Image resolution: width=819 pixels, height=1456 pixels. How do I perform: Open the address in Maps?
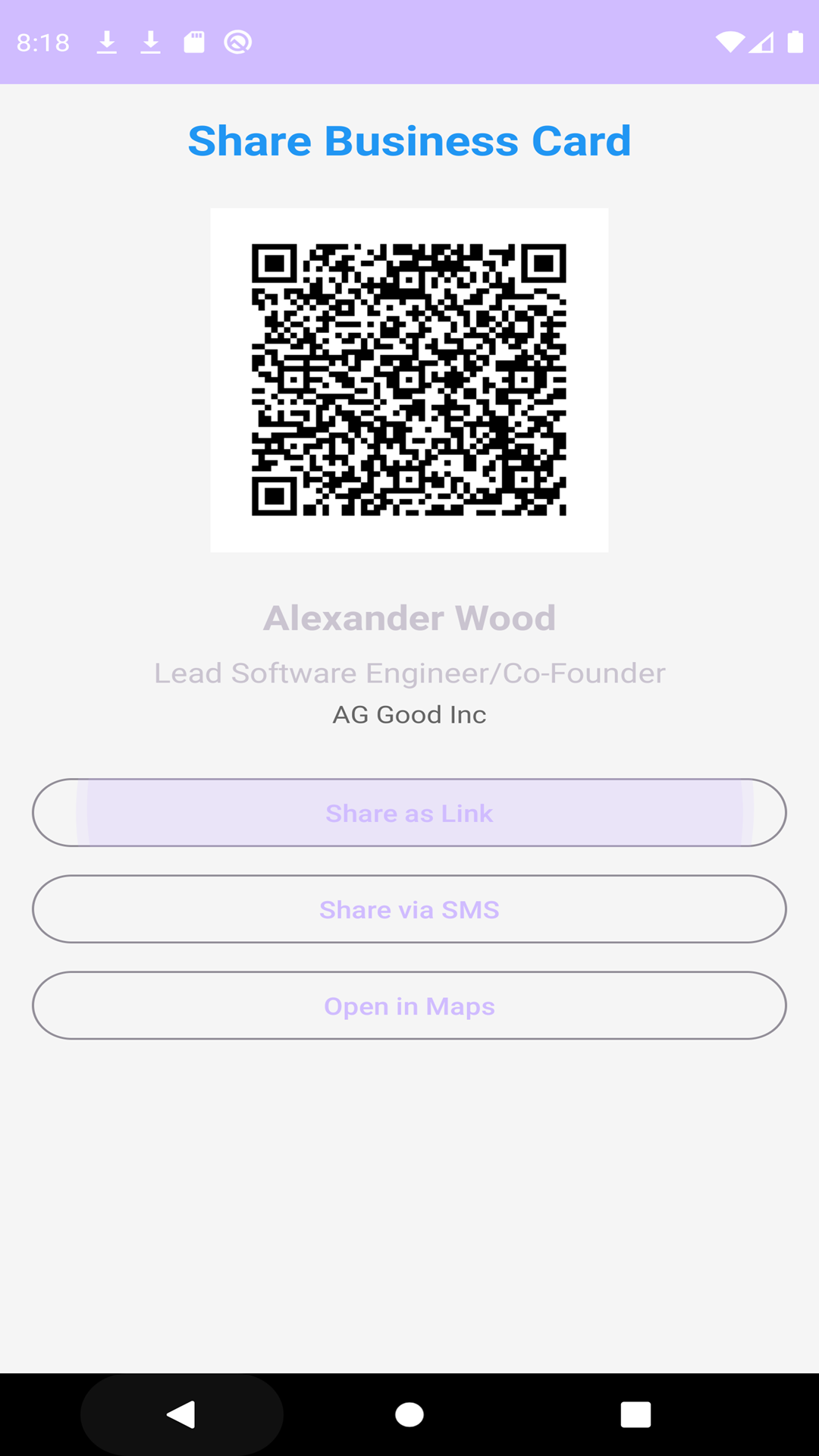[409, 1006]
